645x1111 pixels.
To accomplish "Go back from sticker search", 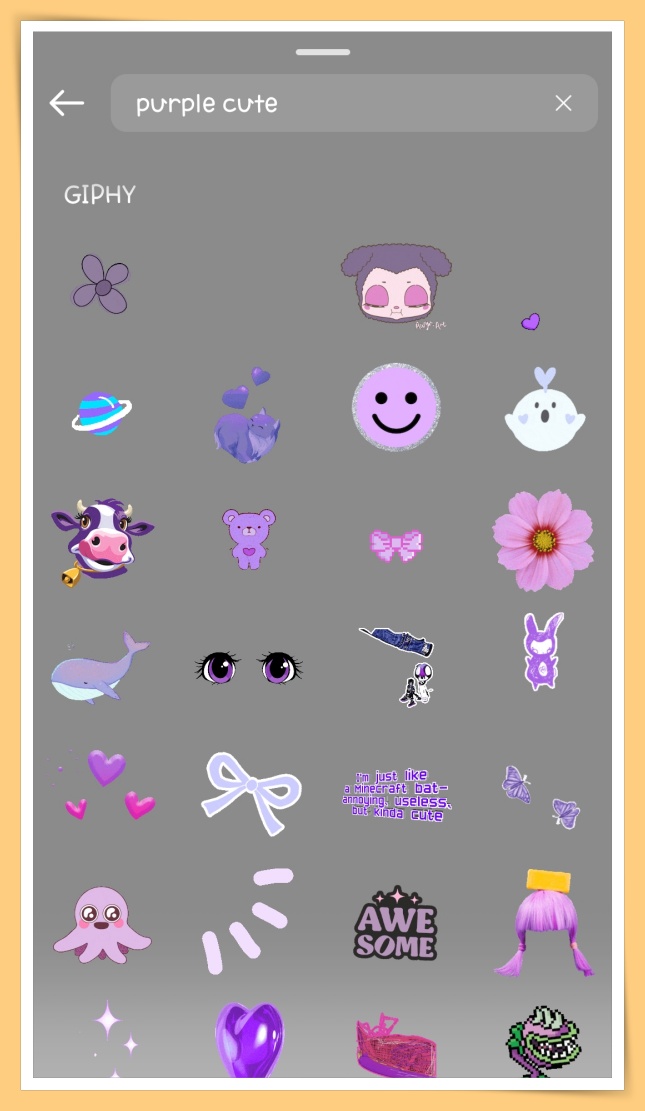I will pyautogui.click(x=67, y=103).
